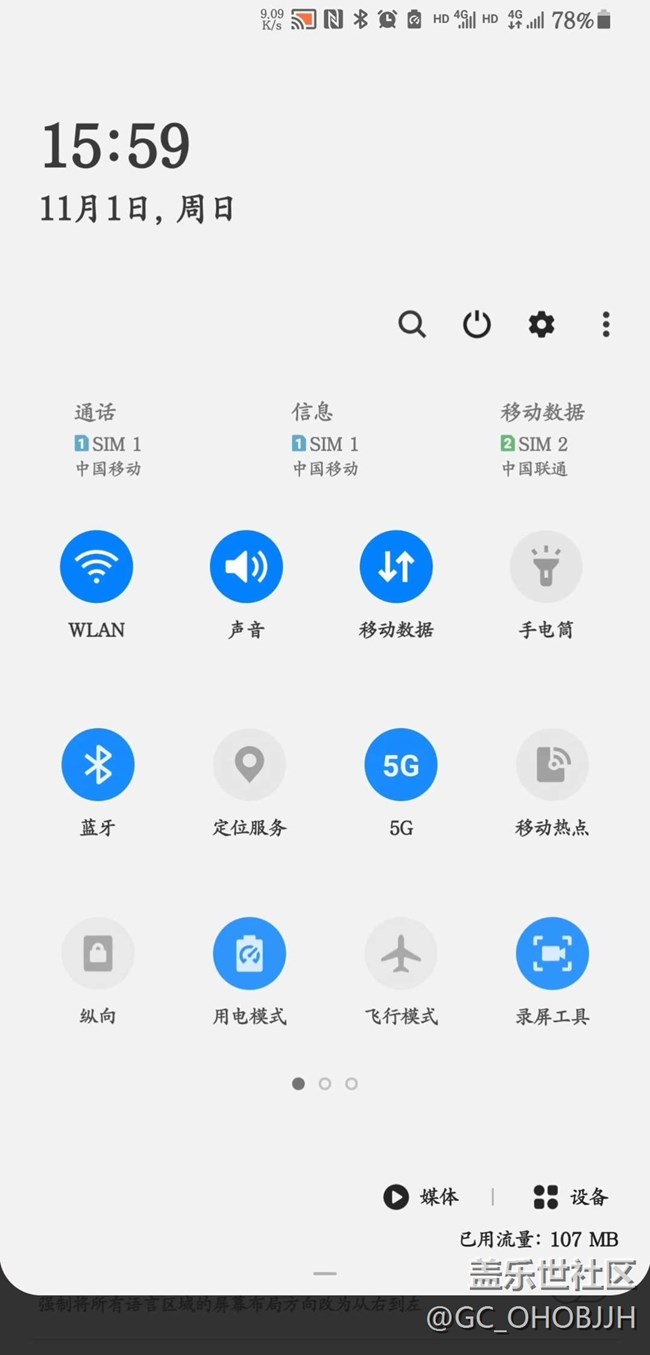The image size is (650, 1355).
Task: Choose the SIM for 通话
Action: pyautogui.click(x=107, y=440)
